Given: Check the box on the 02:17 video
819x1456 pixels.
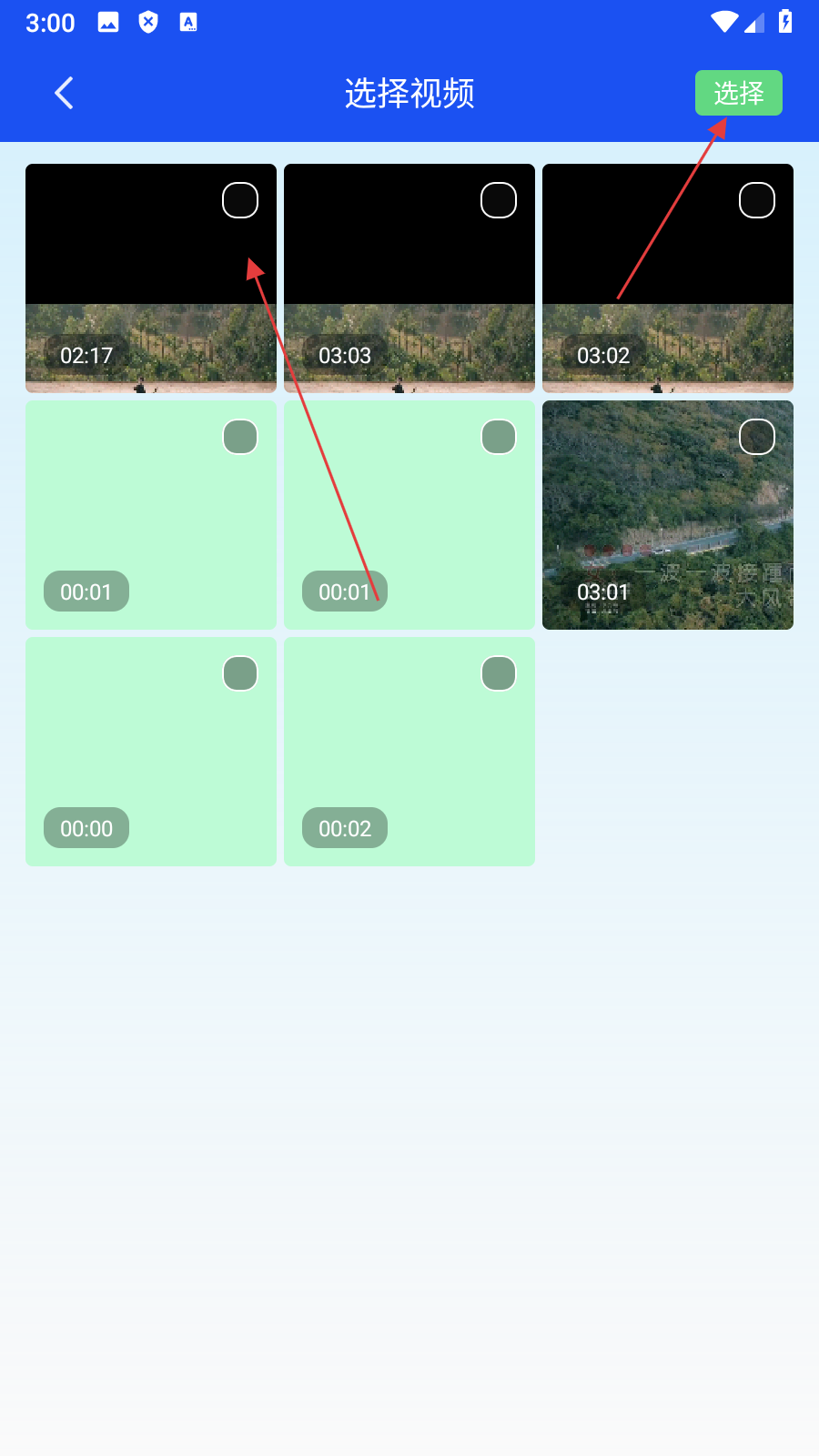Looking at the screenshot, I should [240, 200].
